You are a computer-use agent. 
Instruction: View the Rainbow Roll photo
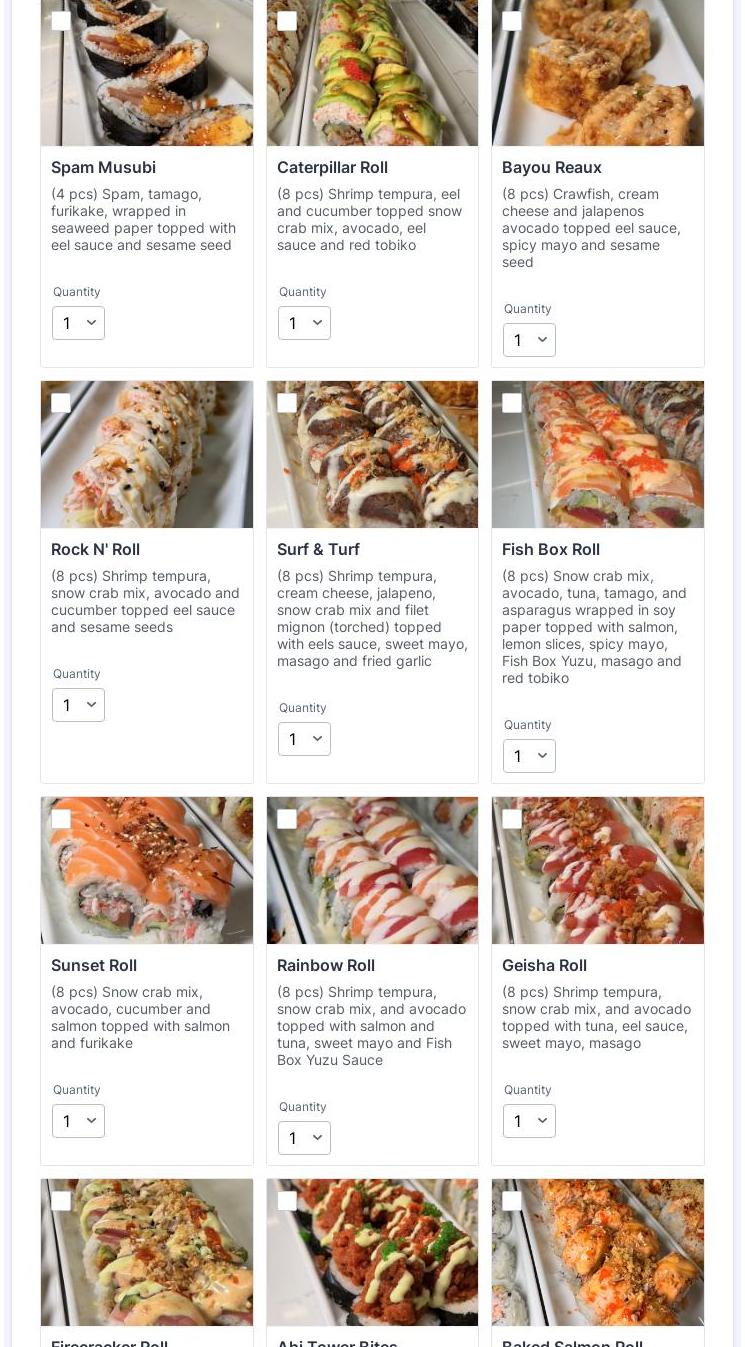click(372, 870)
